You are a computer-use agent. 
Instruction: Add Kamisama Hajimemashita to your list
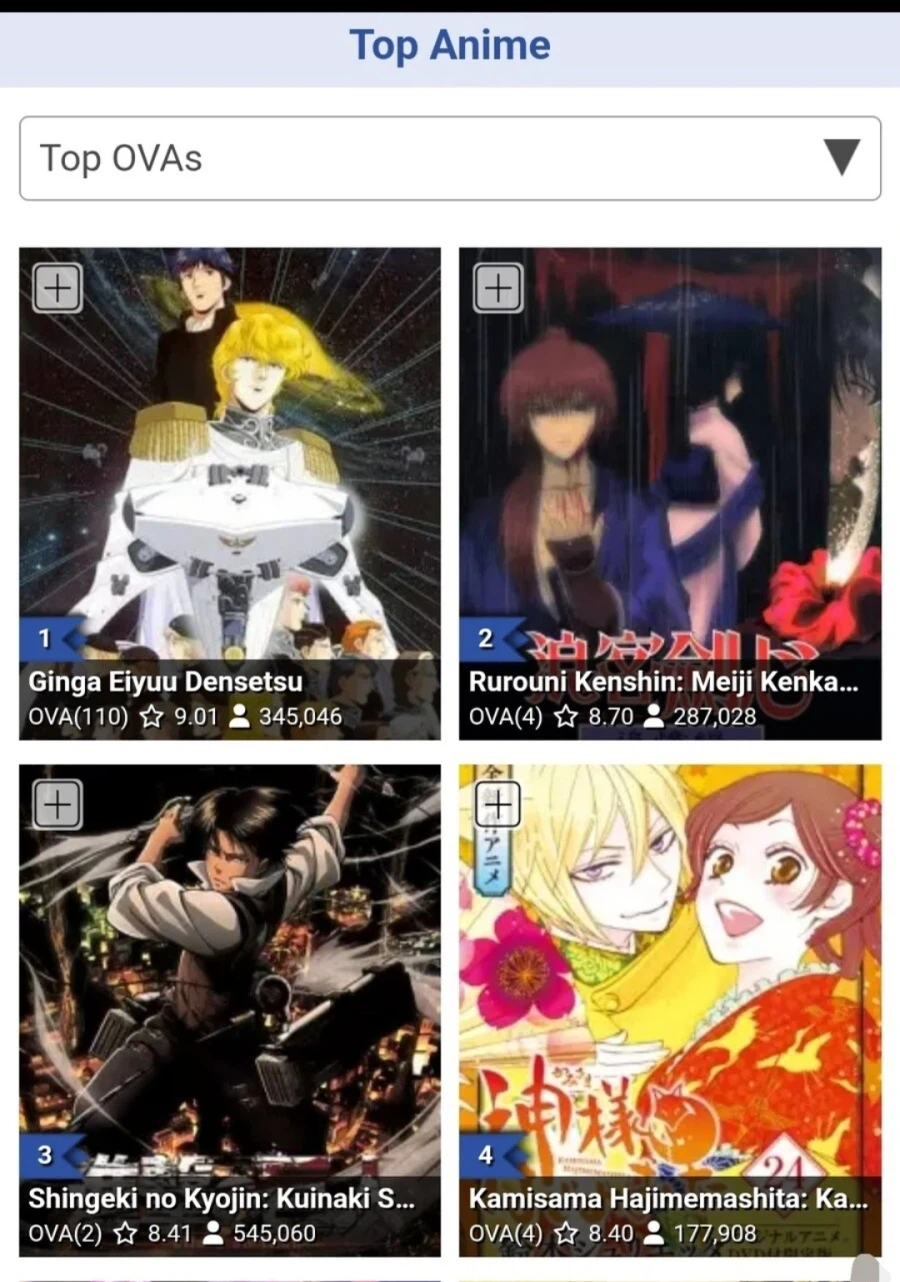pyautogui.click(x=497, y=805)
